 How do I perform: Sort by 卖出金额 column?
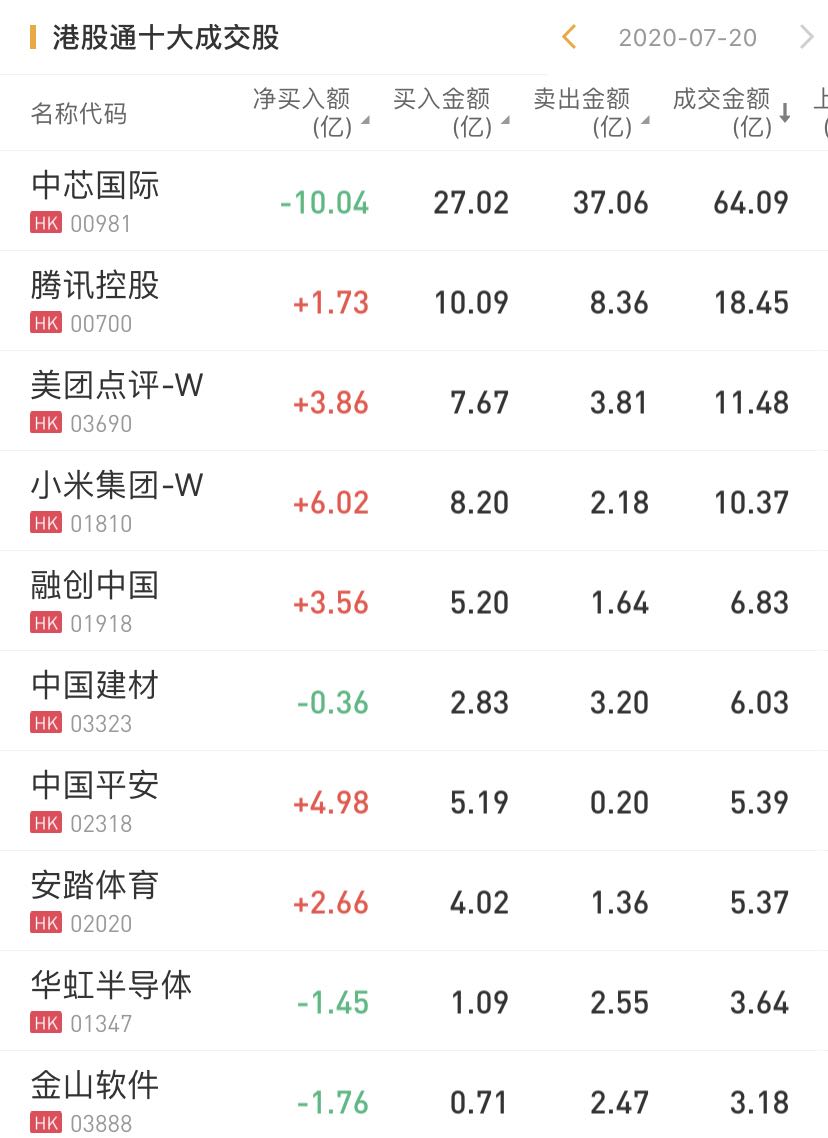click(x=588, y=112)
